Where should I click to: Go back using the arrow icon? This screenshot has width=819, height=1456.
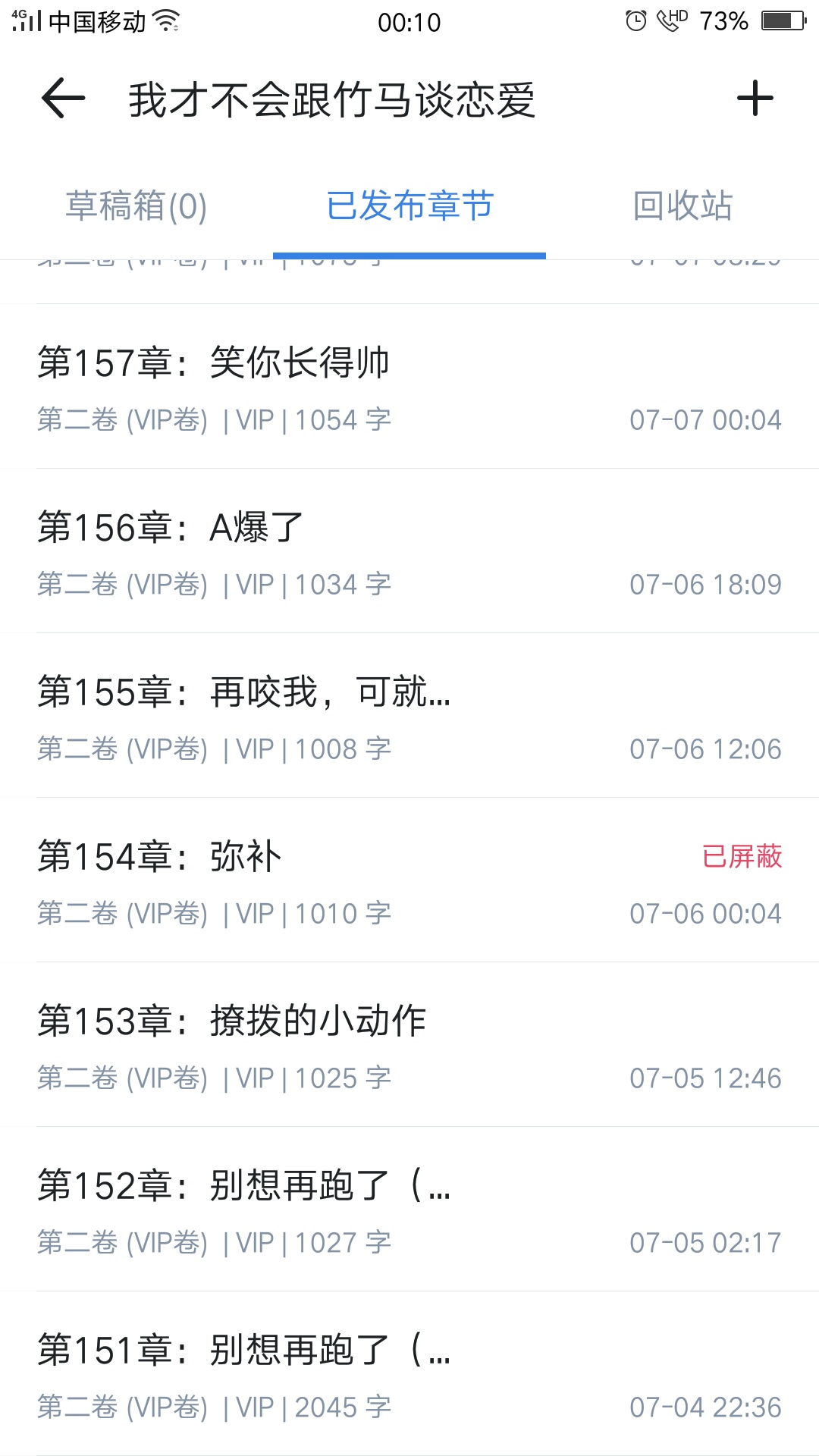[x=63, y=99]
